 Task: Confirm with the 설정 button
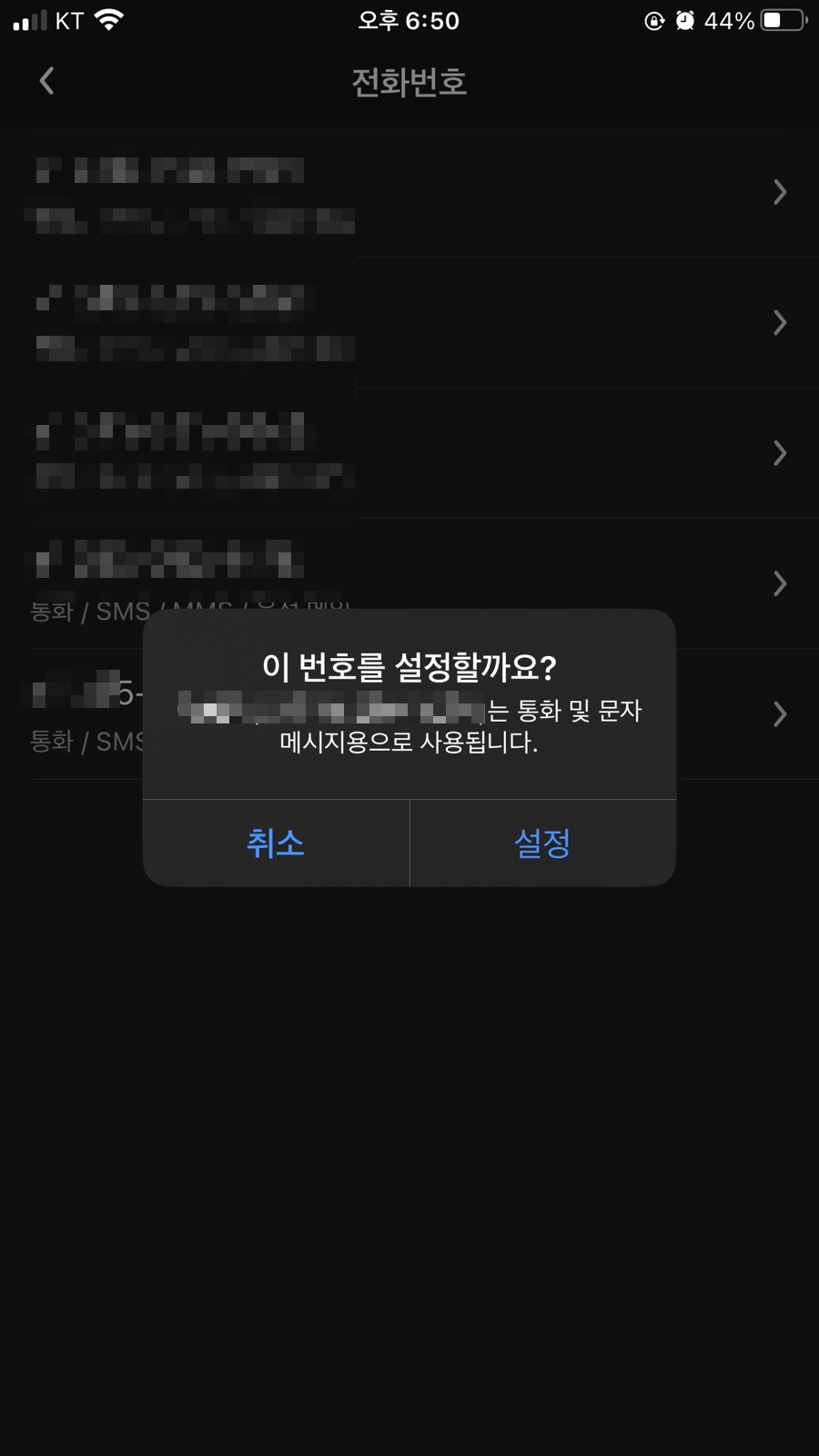543,844
